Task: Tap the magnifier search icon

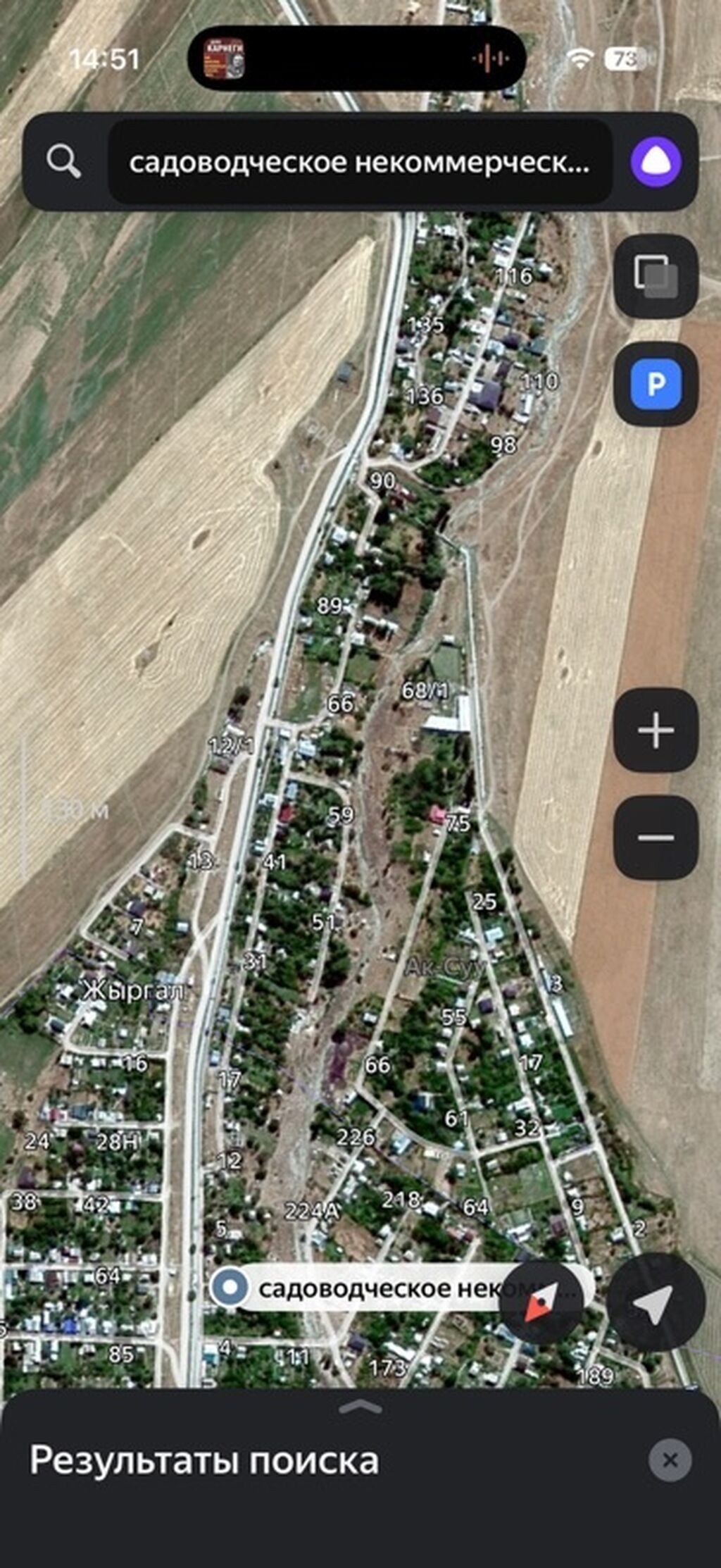Action: coord(63,163)
